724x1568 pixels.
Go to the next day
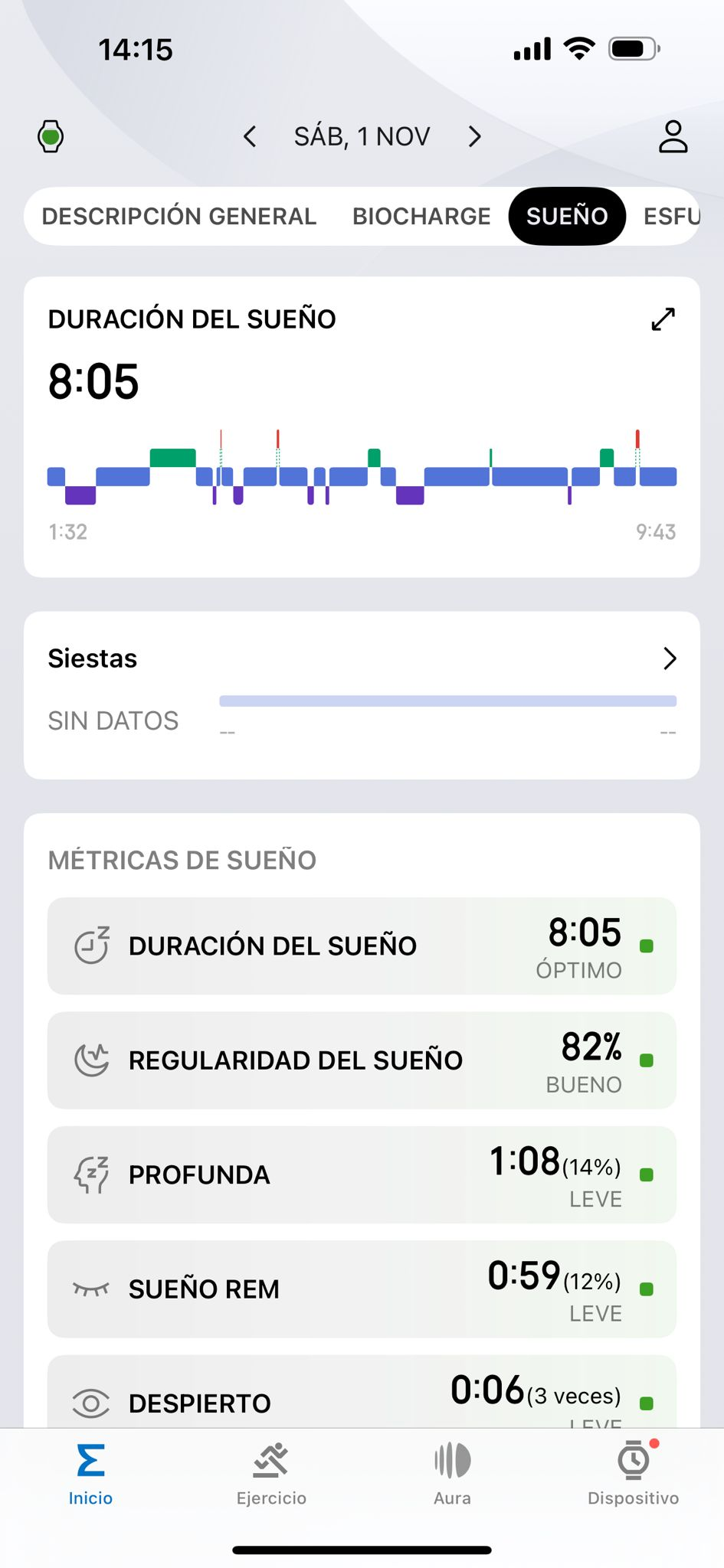click(475, 137)
